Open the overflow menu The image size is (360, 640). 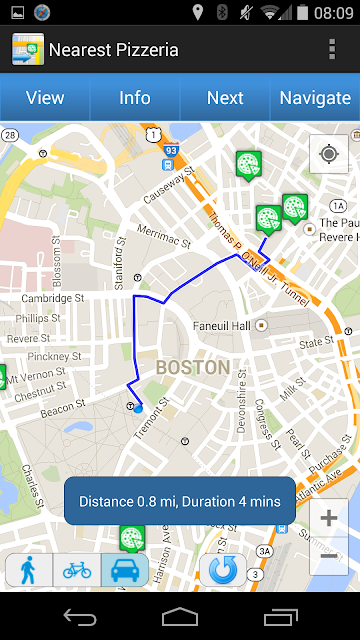point(332,49)
